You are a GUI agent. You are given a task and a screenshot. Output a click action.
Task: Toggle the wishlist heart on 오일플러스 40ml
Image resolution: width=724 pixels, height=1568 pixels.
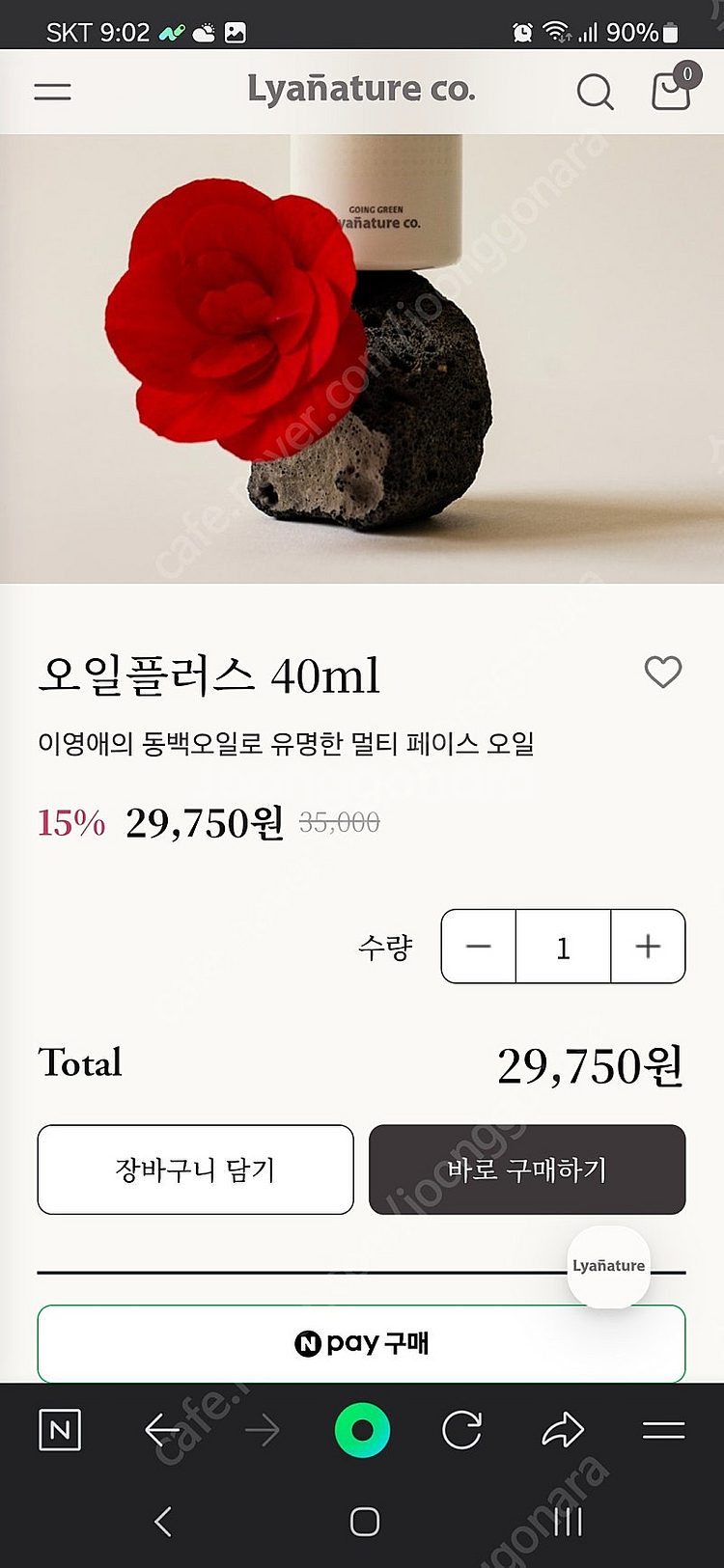[662, 673]
